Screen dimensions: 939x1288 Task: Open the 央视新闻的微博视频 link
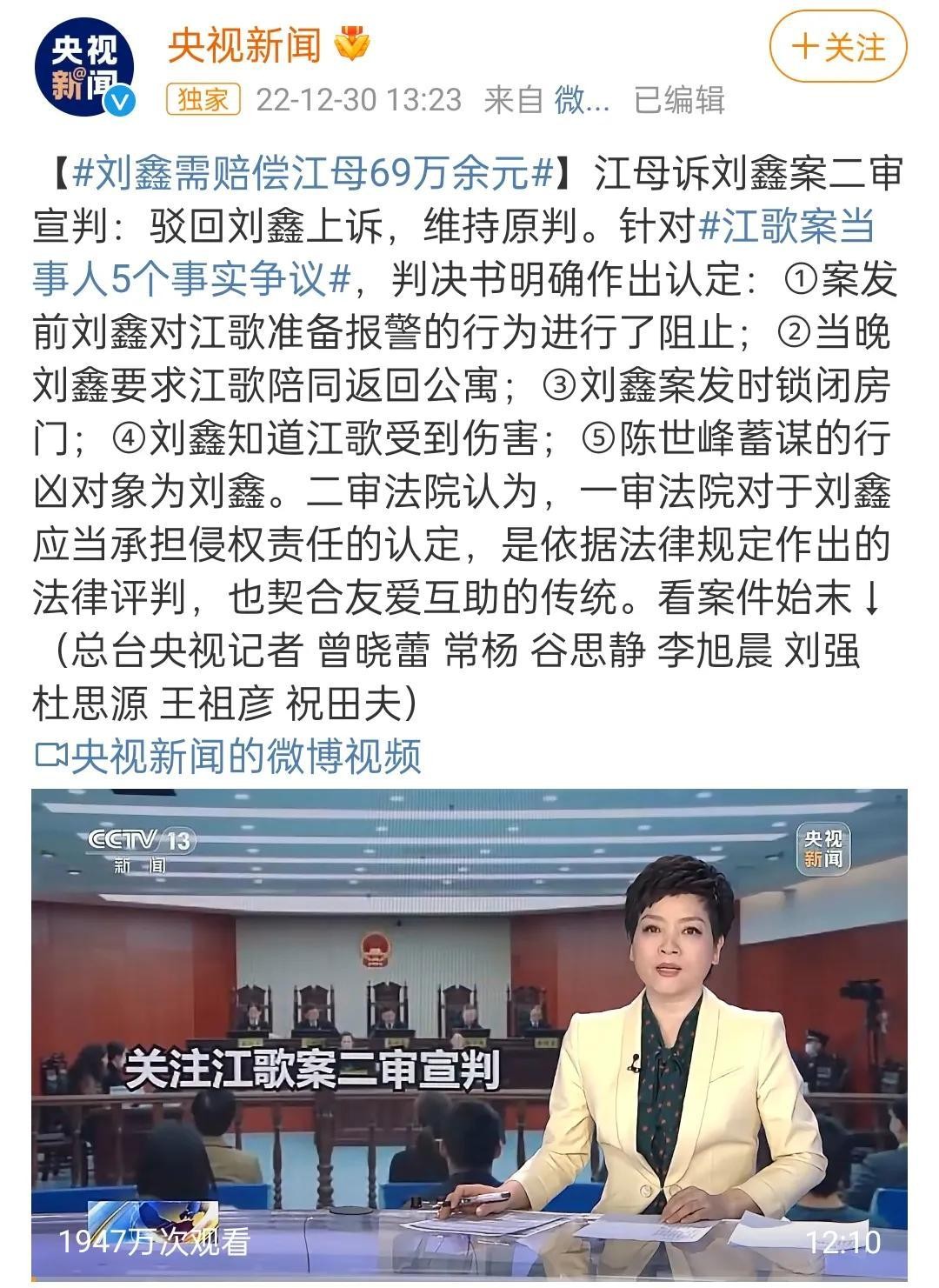coord(230,756)
